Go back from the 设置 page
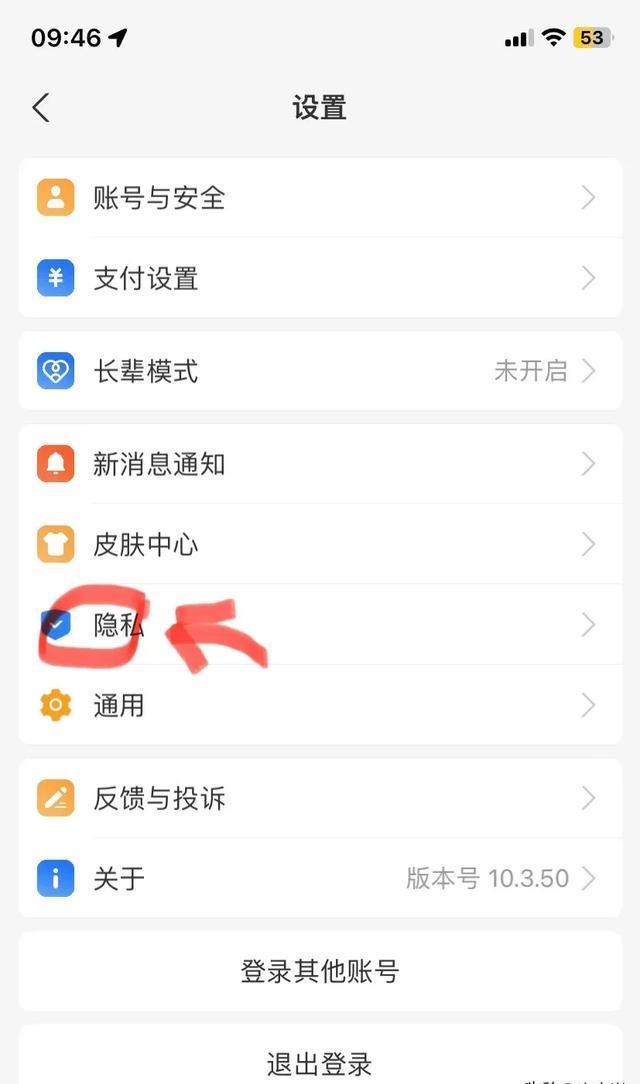Screen dimensions: 640x1084 (x=41, y=108)
